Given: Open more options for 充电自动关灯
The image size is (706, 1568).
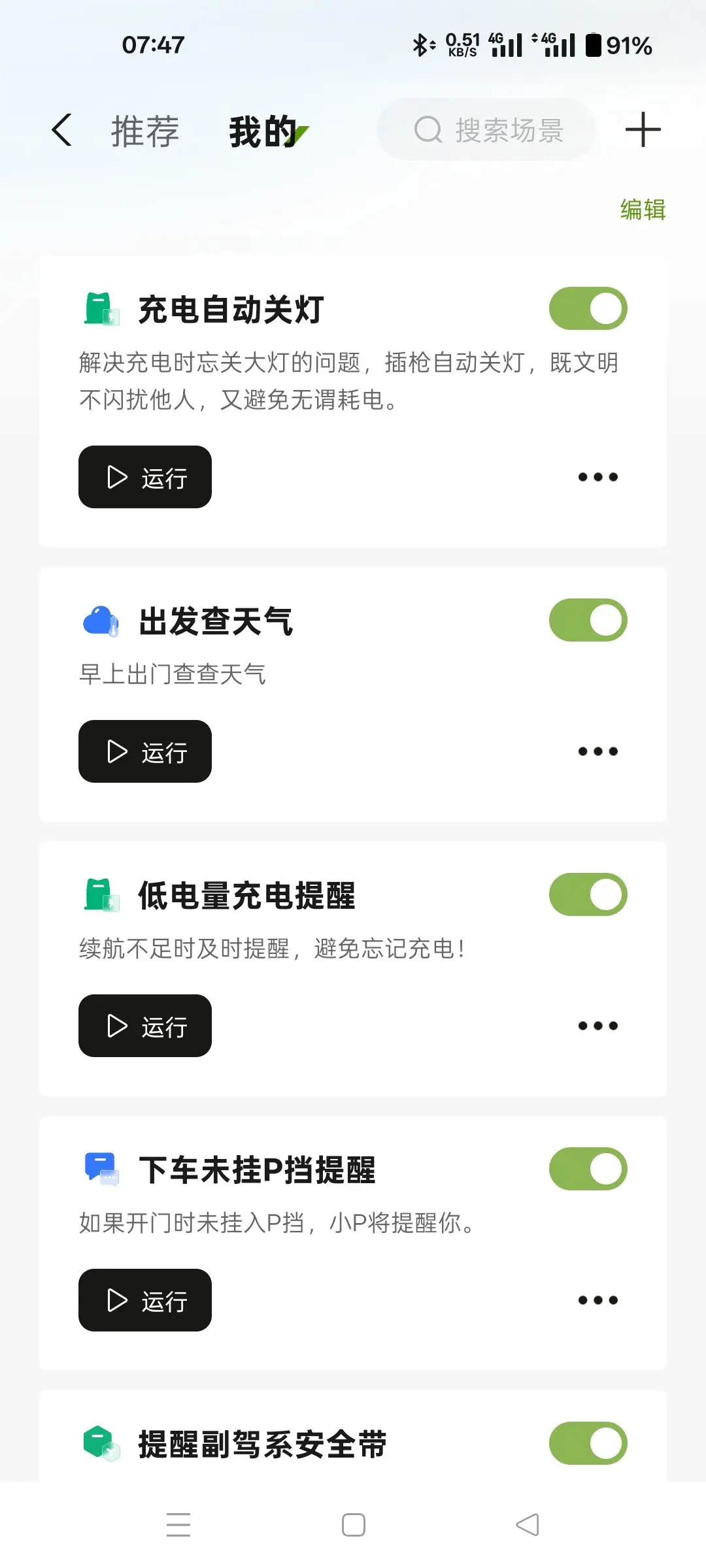Looking at the screenshot, I should point(597,477).
